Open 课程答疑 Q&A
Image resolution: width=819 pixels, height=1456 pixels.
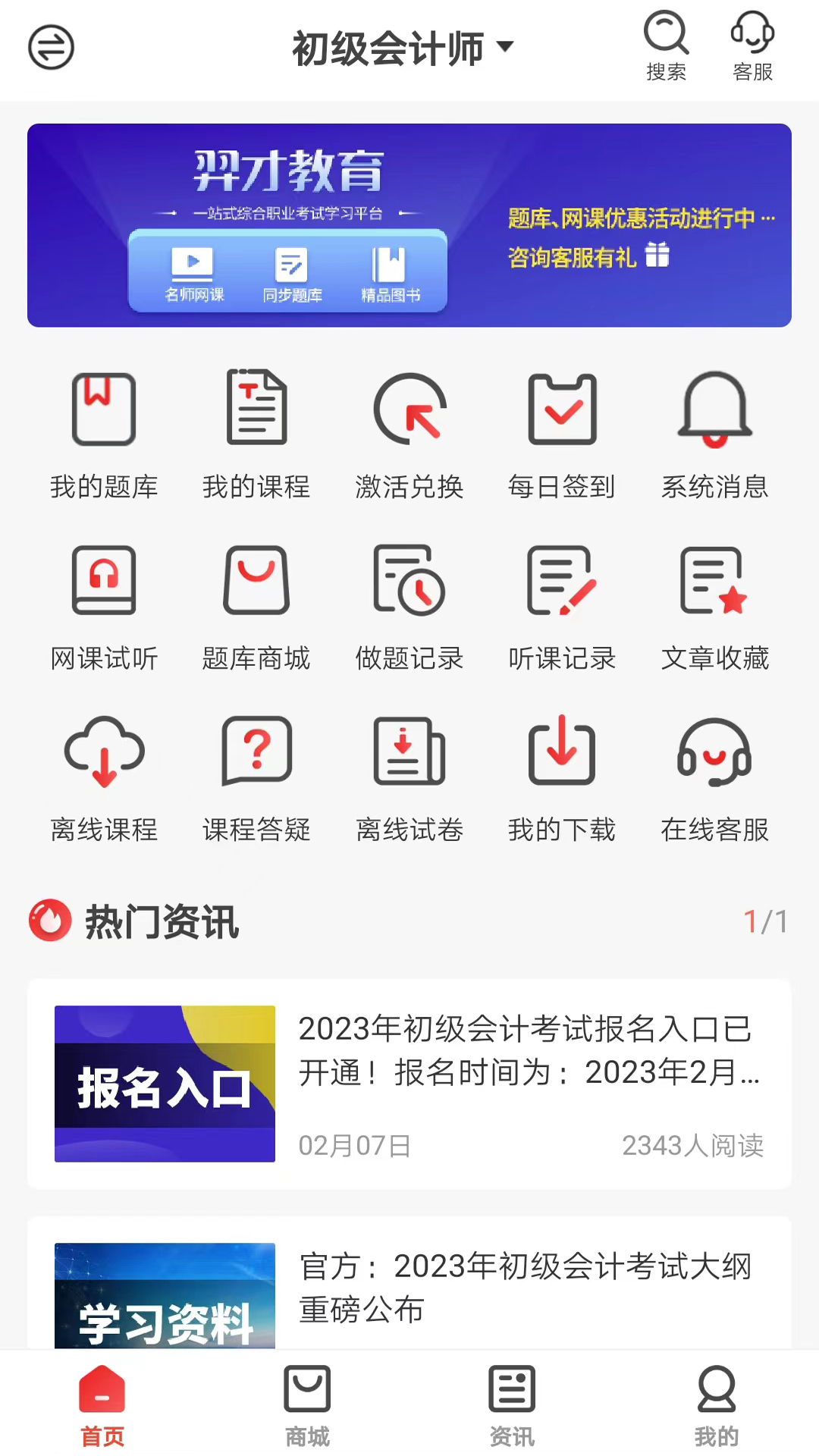pos(256,777)
